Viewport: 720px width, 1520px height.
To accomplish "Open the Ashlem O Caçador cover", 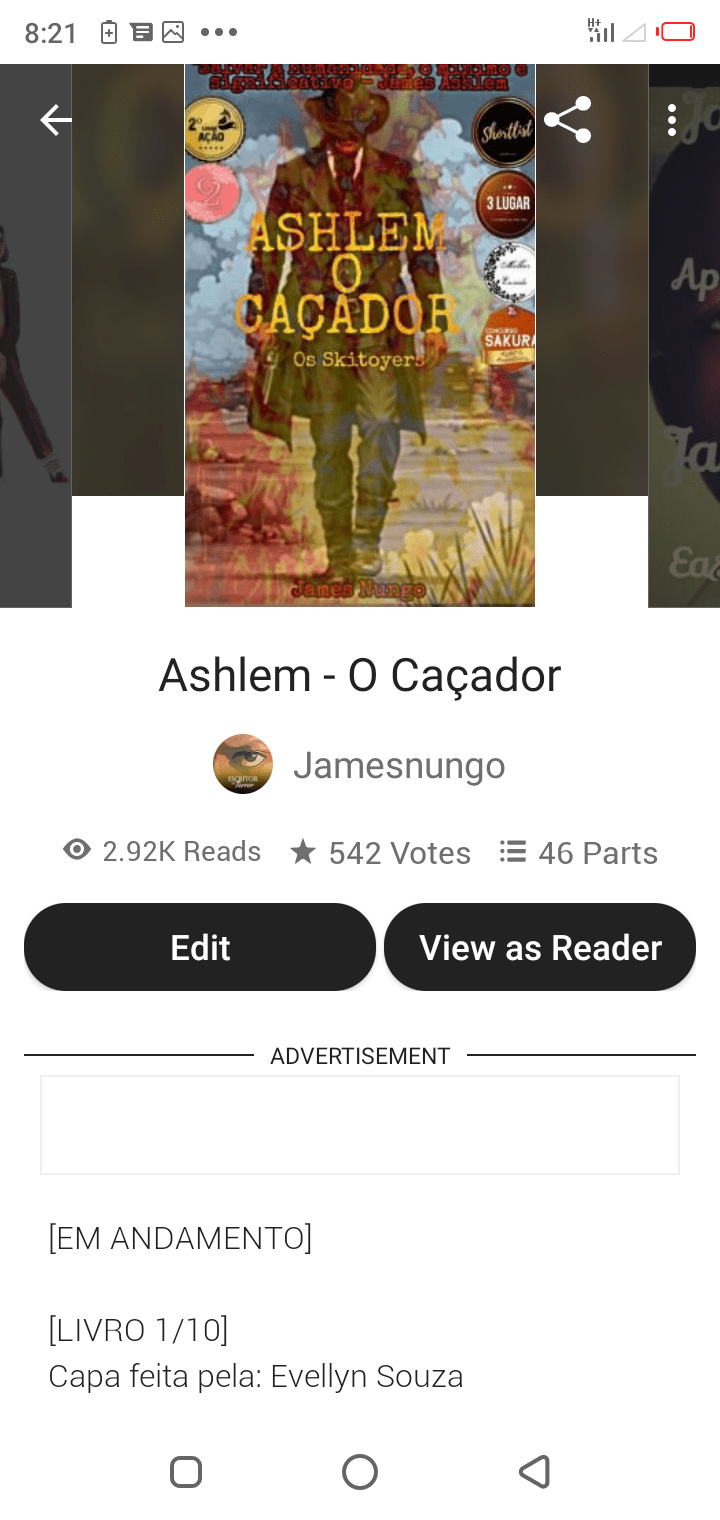I will pyautogui.click(x=360, y=335).
